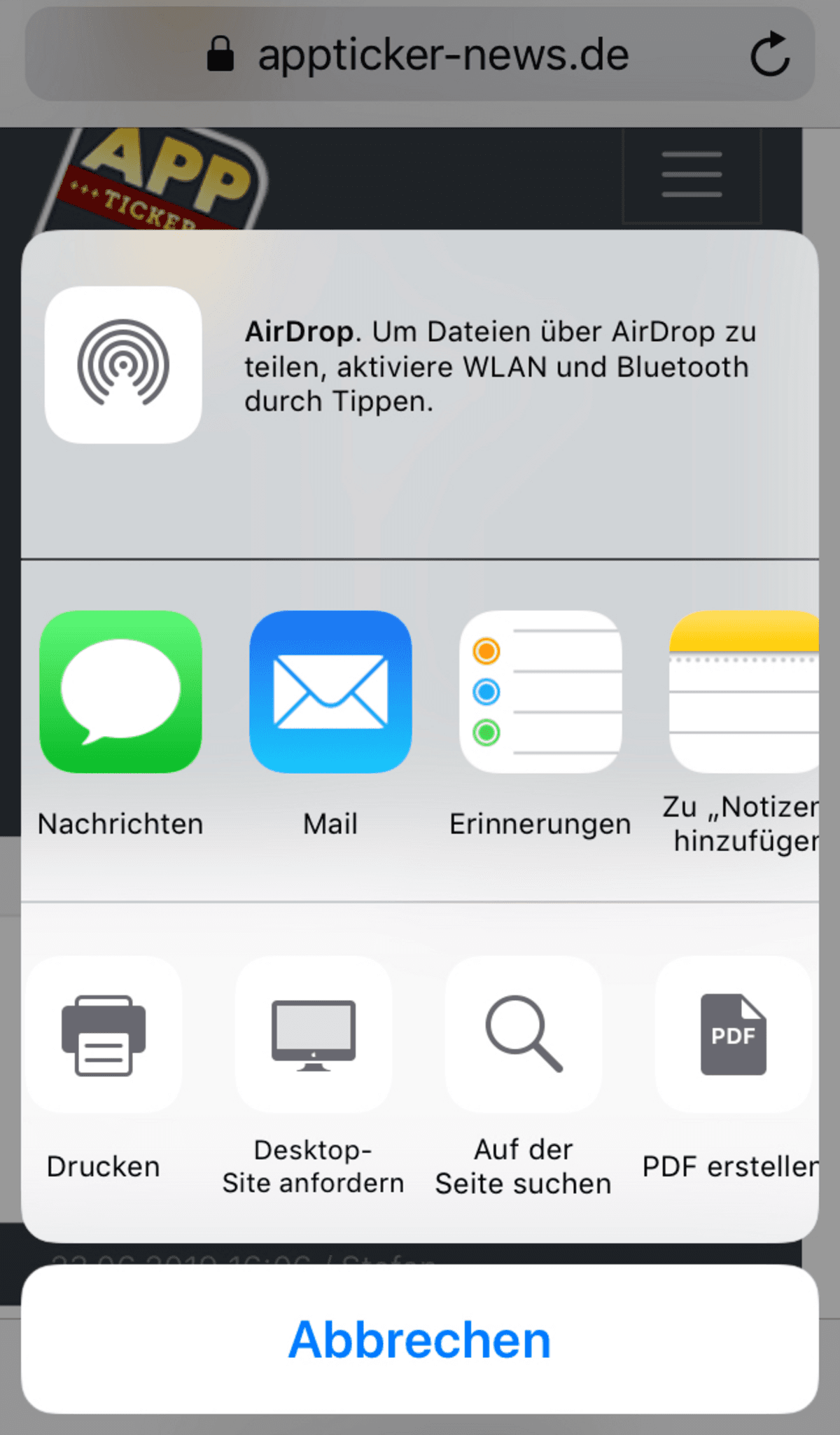Open the website's hamburger menu
Viewport: 840px width, 1435px height.
[x=692, y=175]
